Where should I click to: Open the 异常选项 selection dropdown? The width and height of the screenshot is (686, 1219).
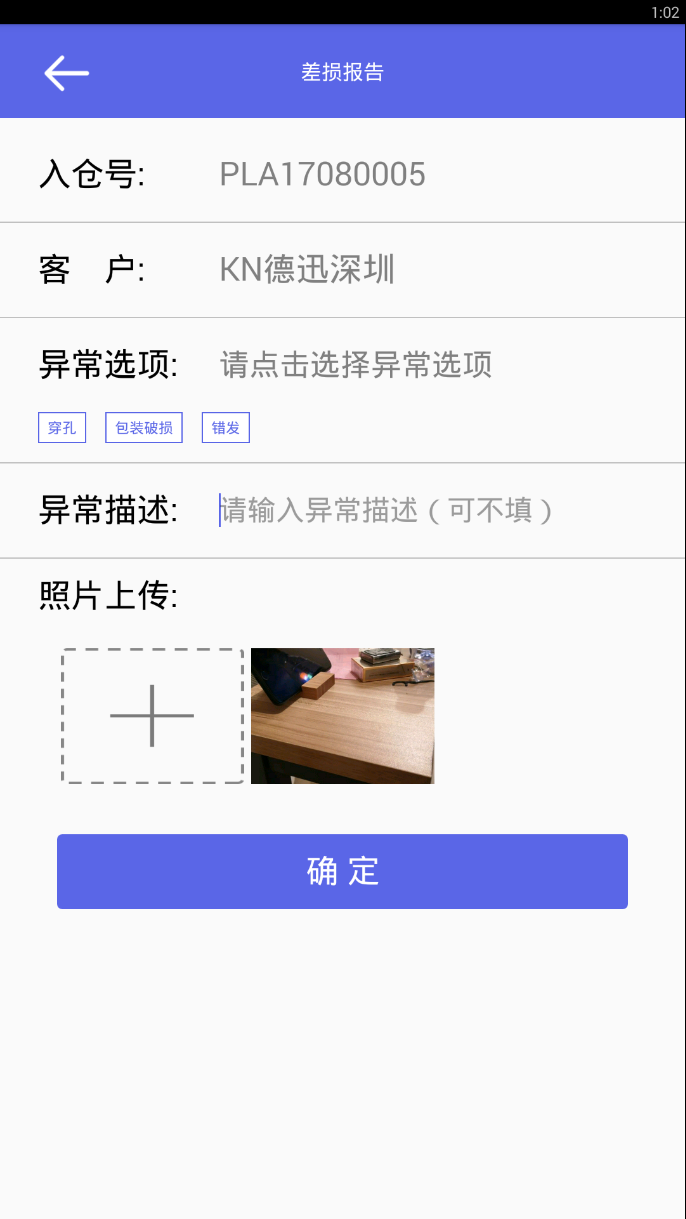[356, 365]
